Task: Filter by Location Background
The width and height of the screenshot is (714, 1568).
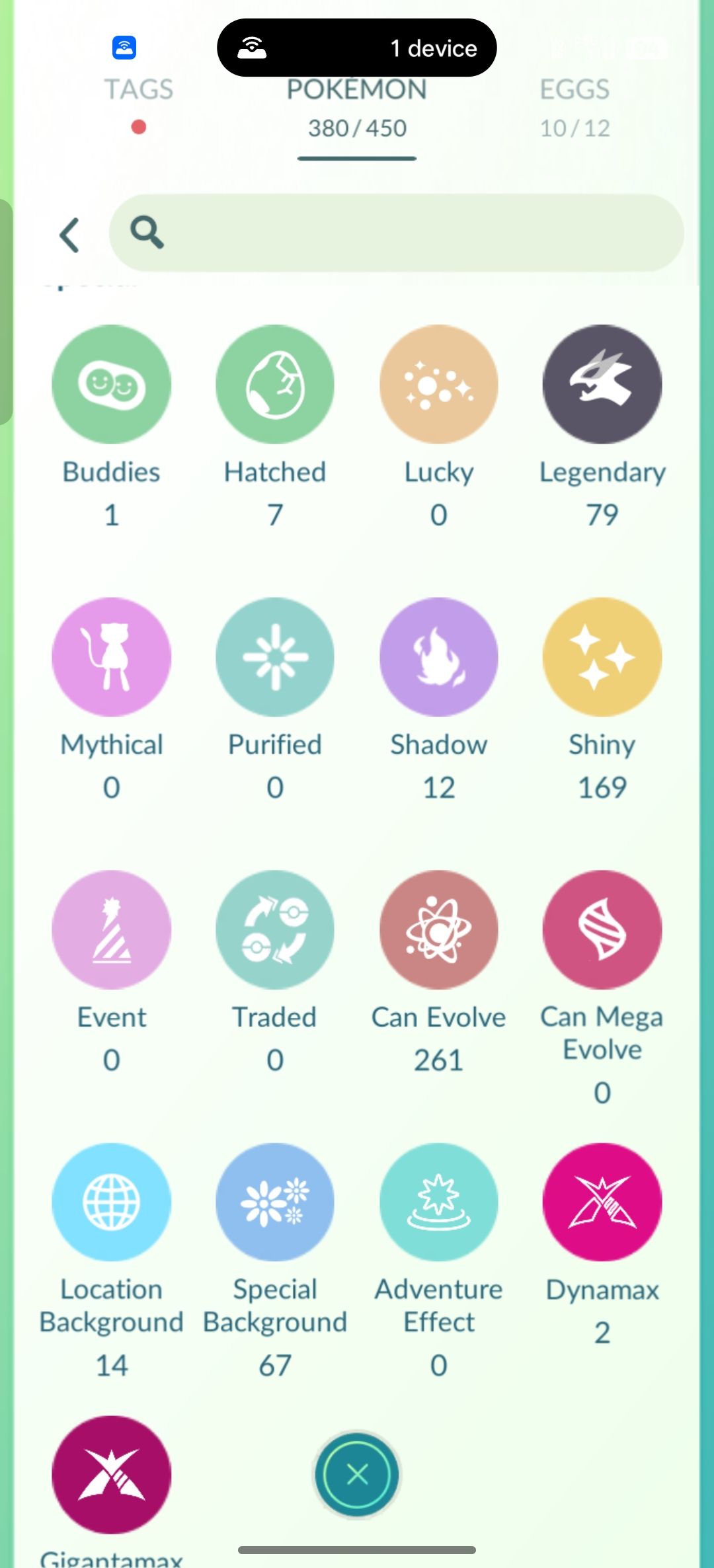Action: tap(112, 1202)
